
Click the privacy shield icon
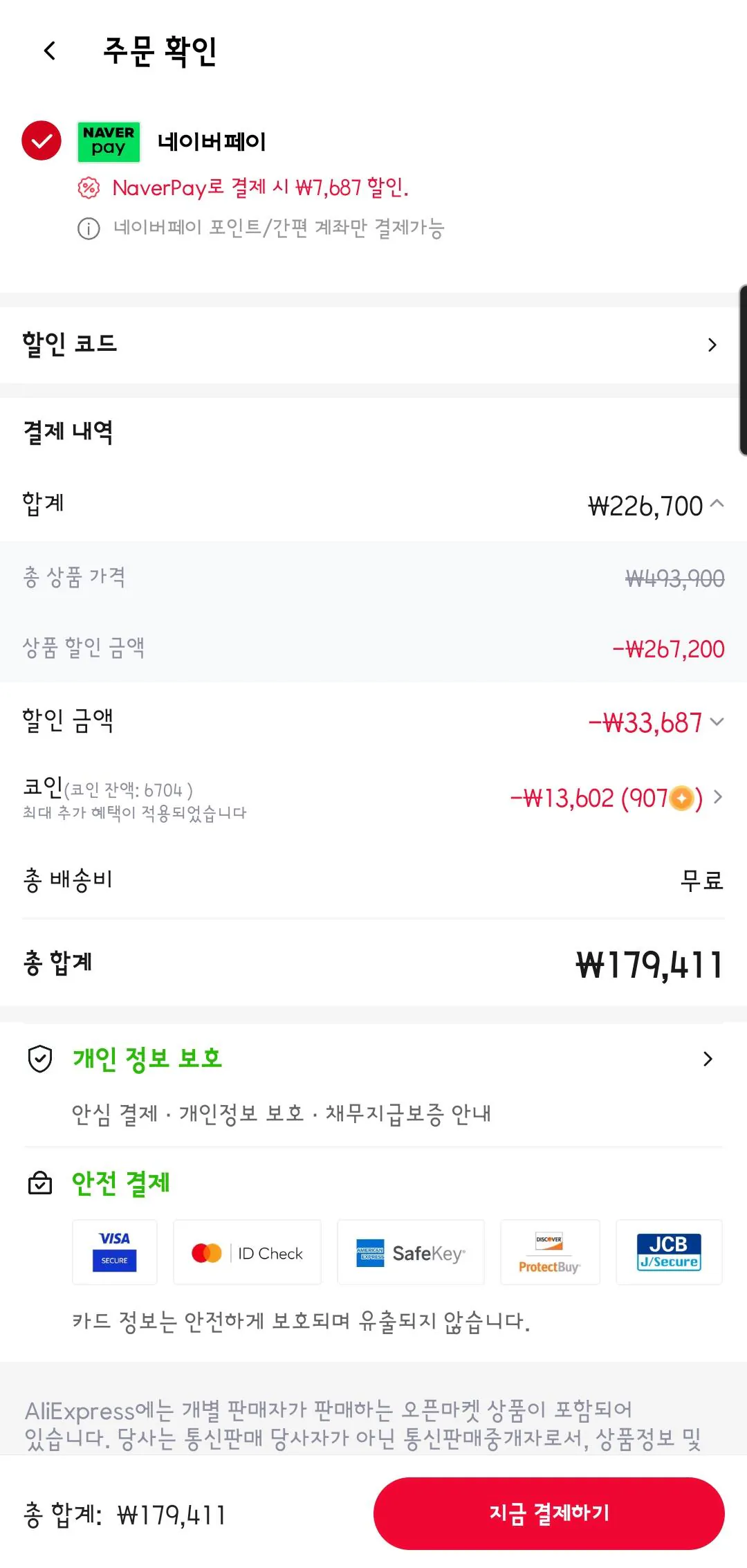(x=39, y=1057)
